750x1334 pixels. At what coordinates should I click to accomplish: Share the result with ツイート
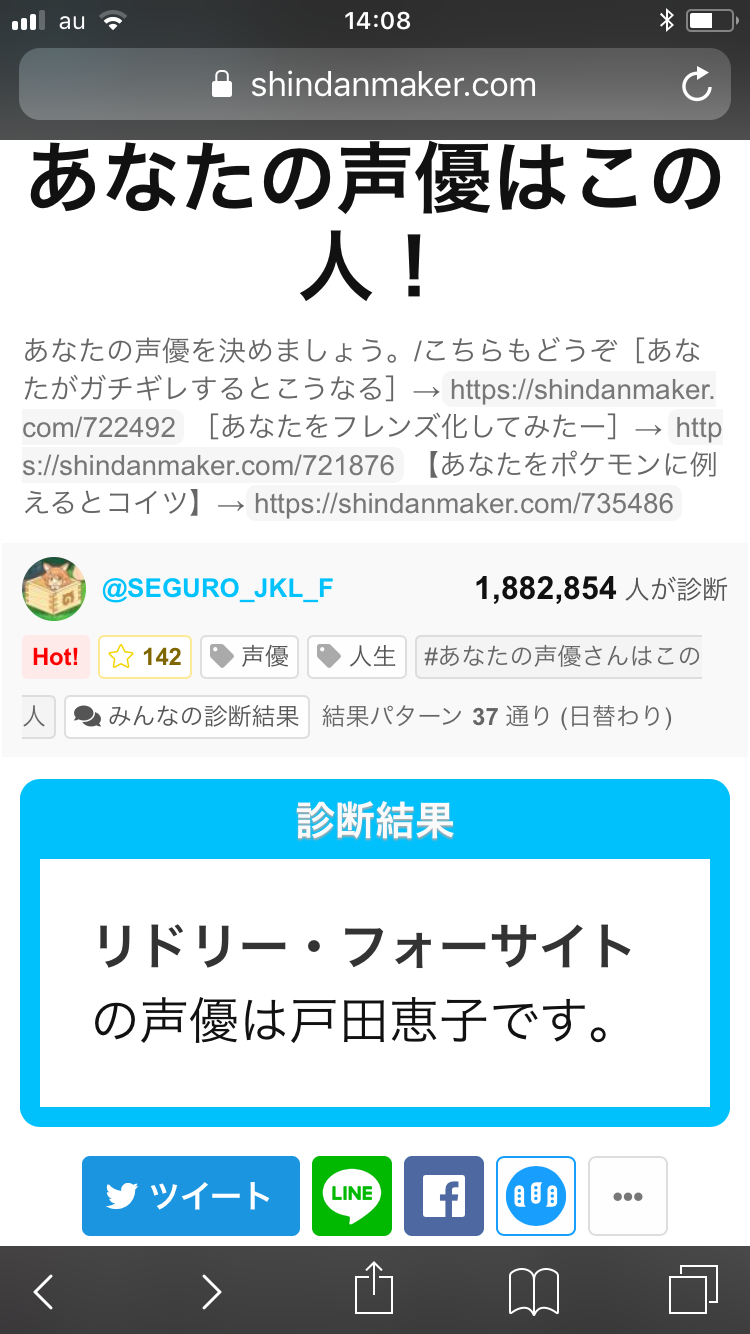tap(191, 1196)
